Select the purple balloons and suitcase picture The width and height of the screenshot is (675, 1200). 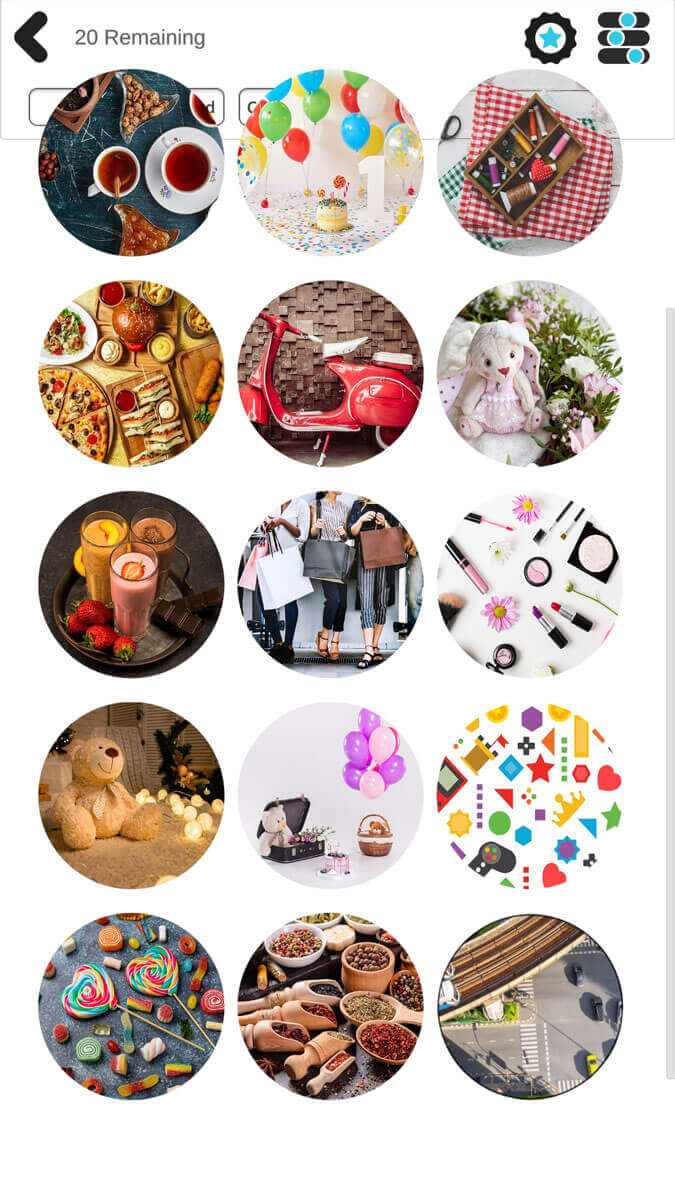330,795
